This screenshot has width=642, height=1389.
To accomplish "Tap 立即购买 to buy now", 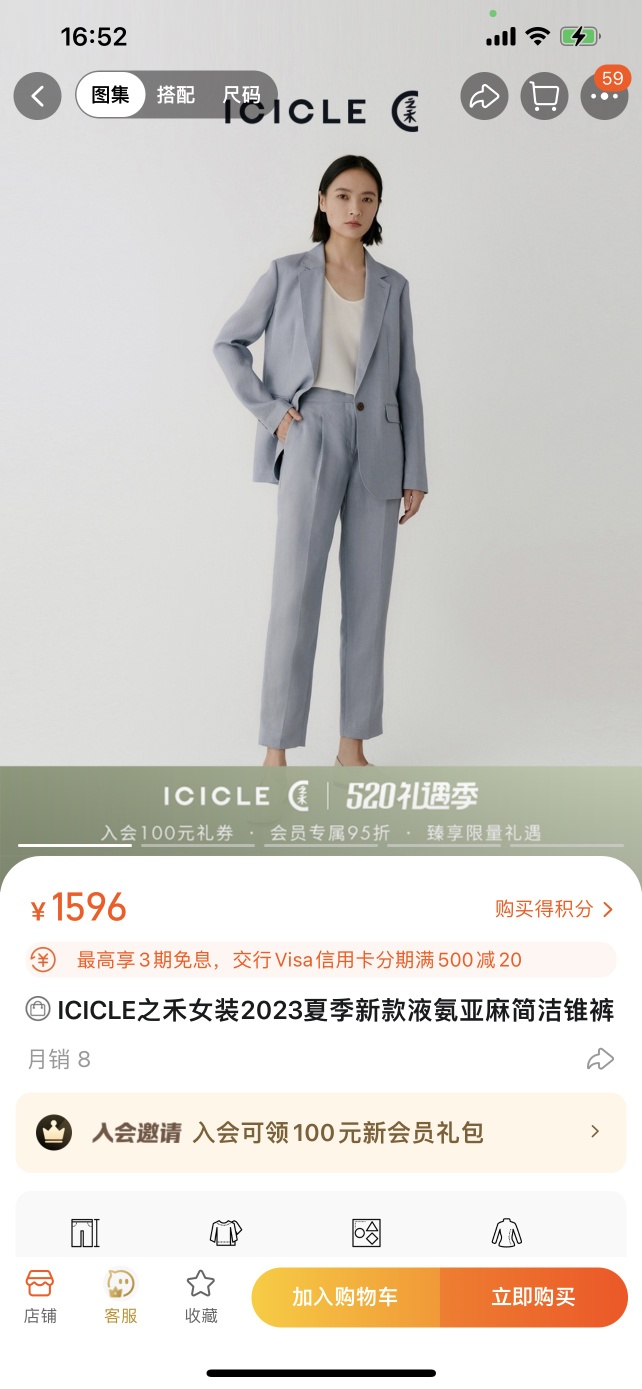I will tap(533, 1297).
